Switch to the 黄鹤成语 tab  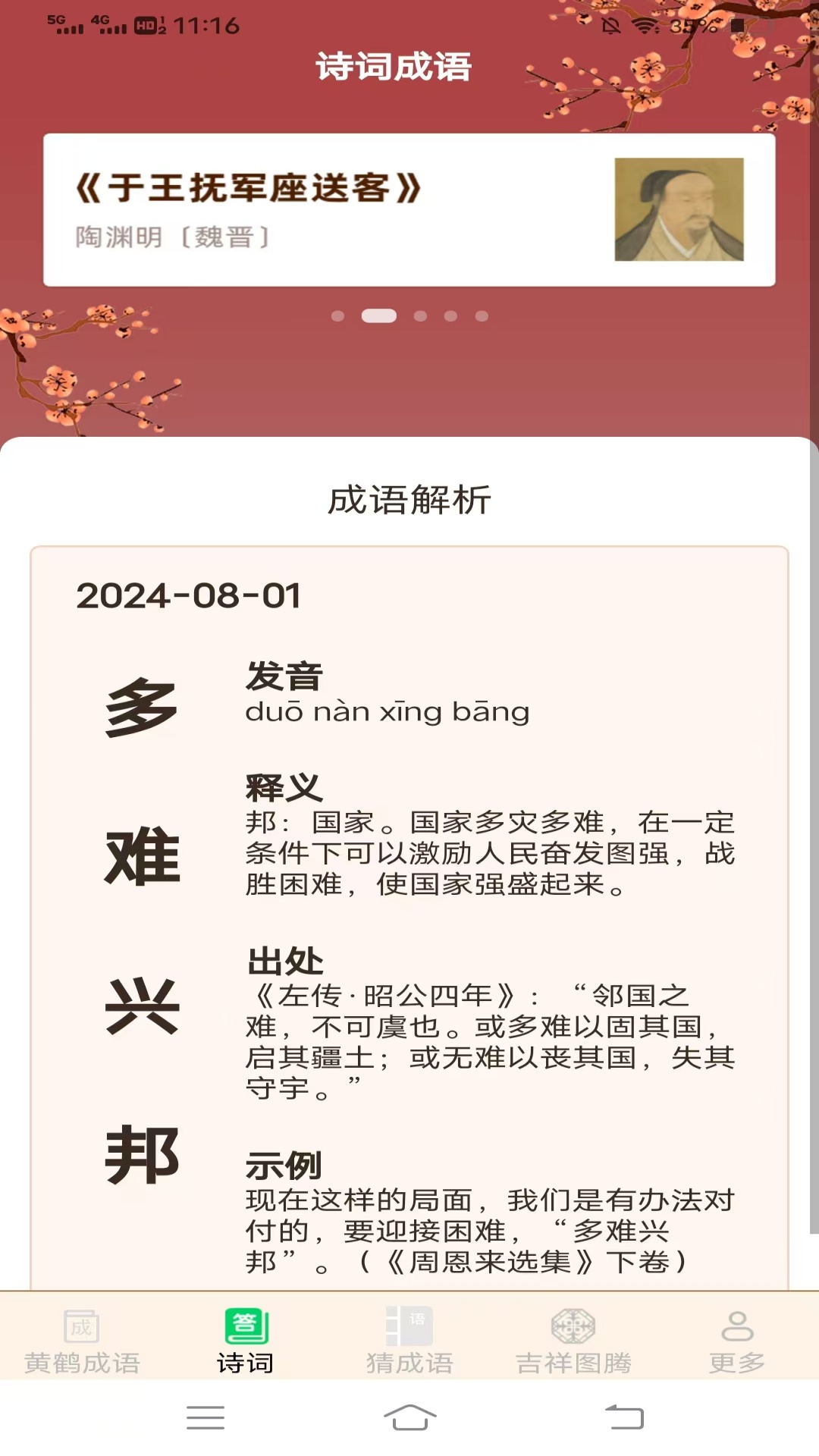[x=82, y=1342]
